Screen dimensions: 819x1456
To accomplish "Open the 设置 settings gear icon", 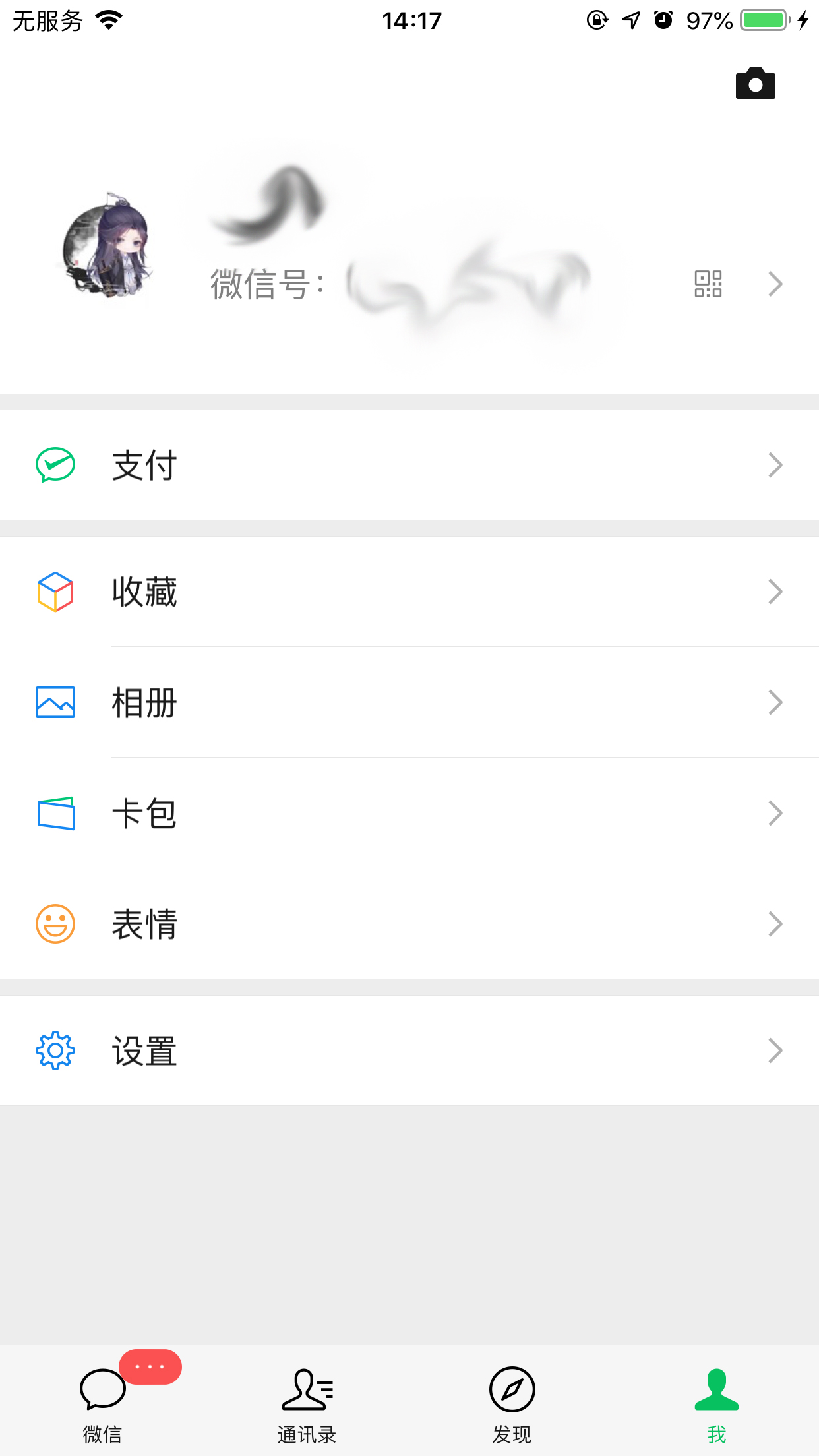I will tap(55, 1050).
